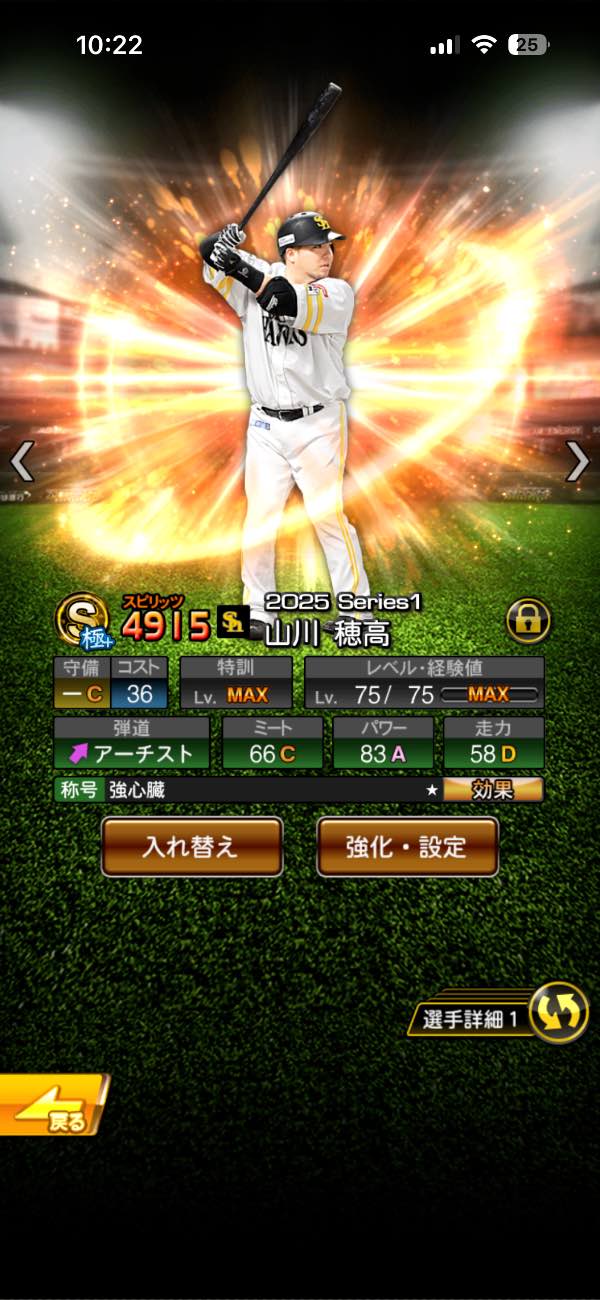Tap the 入れ替え swap button
This screenshot has height=1300, width=600.
tap(192, 847)
